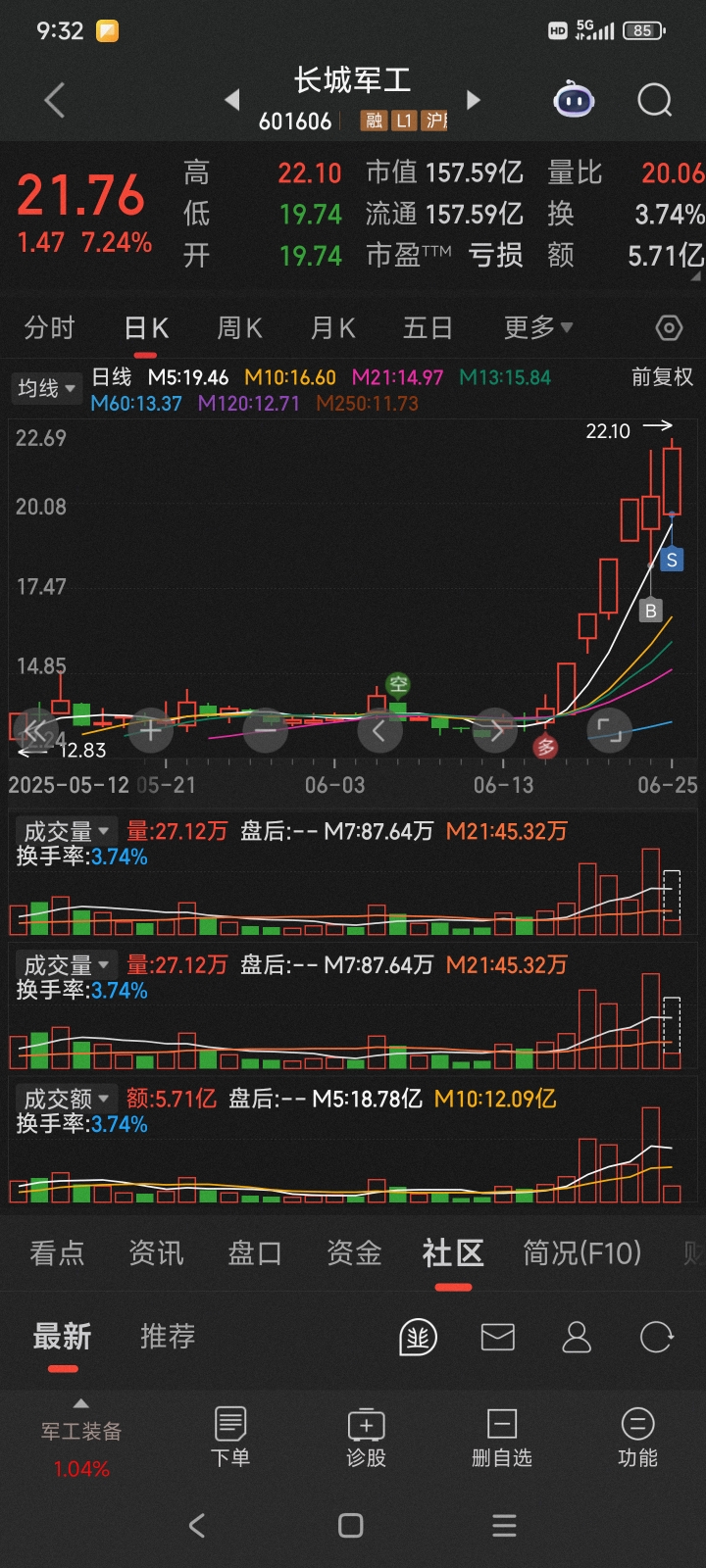Switch to the 简况(F10) tab
The width and height of the screenshot is (706, 1568).
(x=581, y=1252)
